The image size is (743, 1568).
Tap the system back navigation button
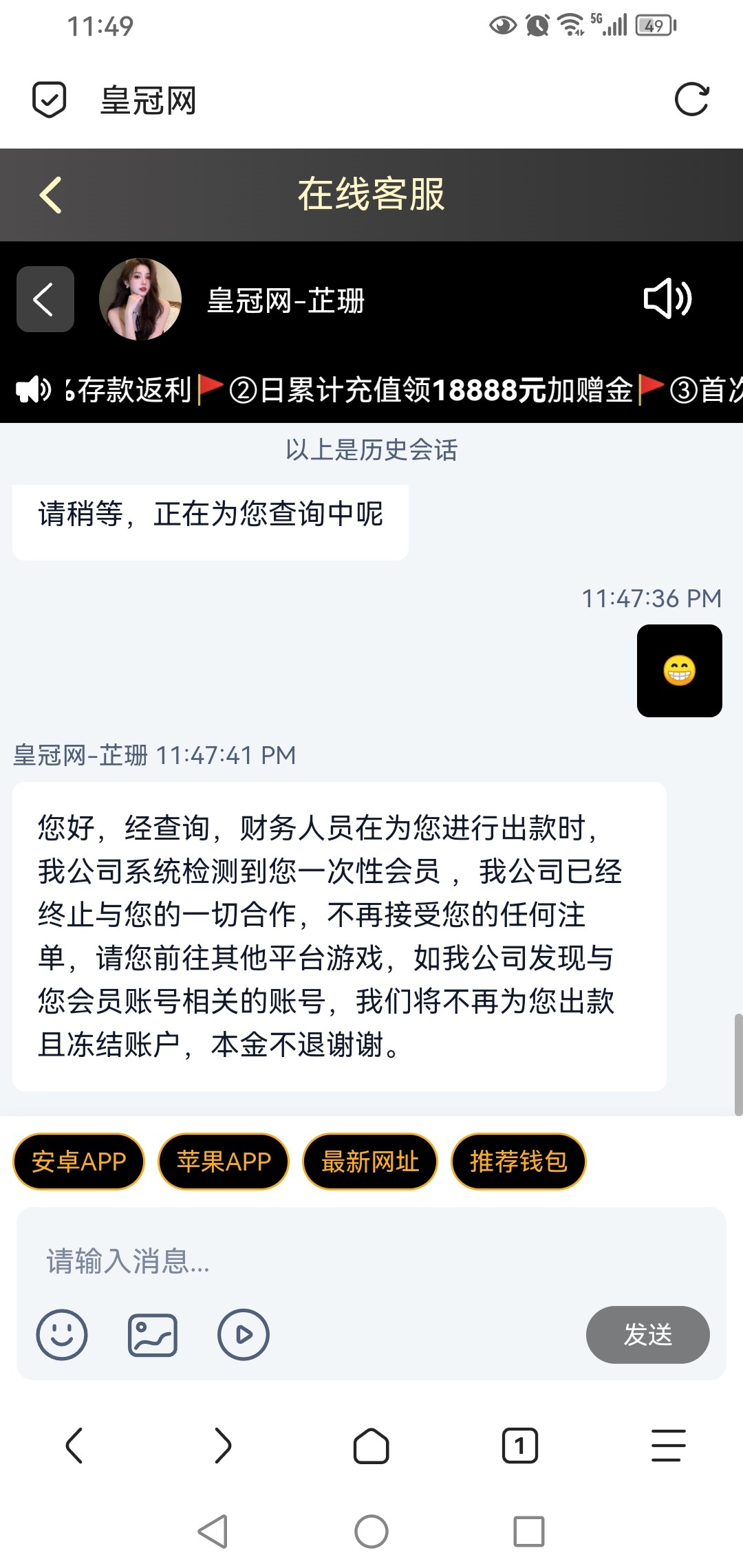213,1532
